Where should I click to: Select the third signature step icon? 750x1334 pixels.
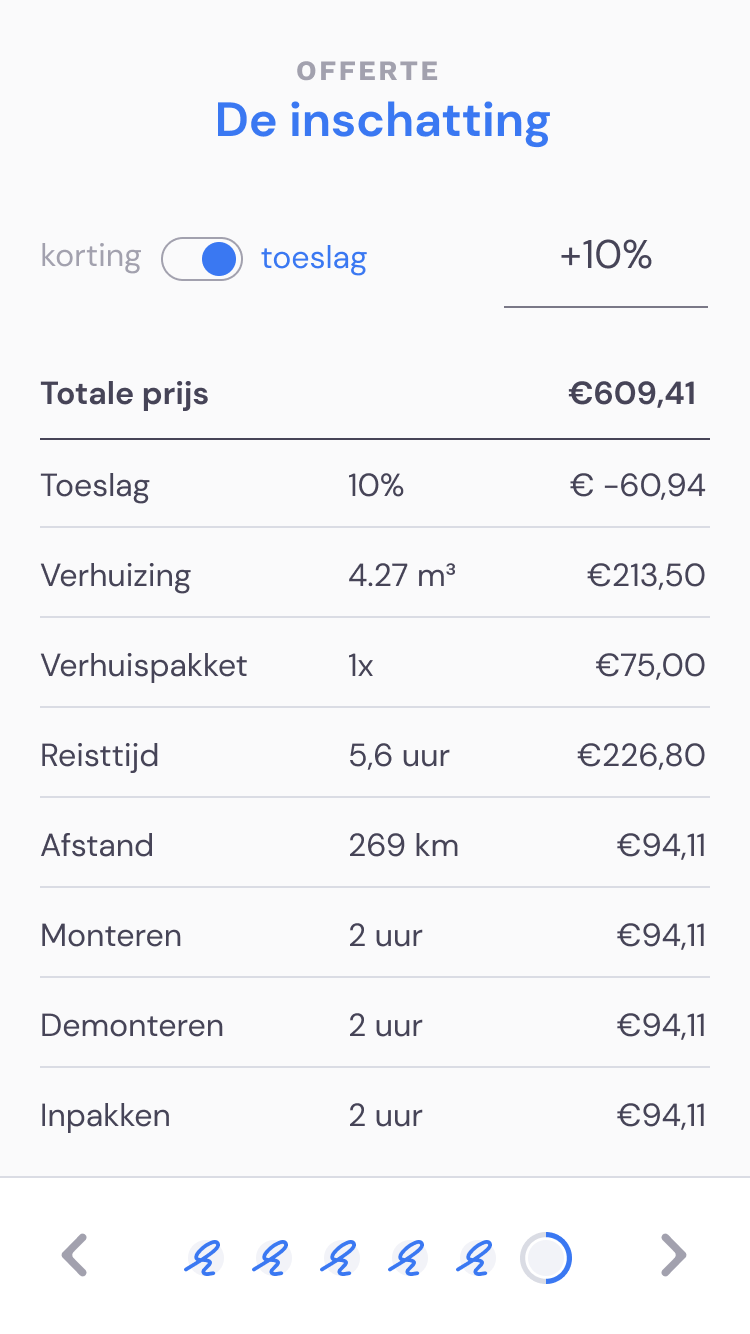[342, 1256]
